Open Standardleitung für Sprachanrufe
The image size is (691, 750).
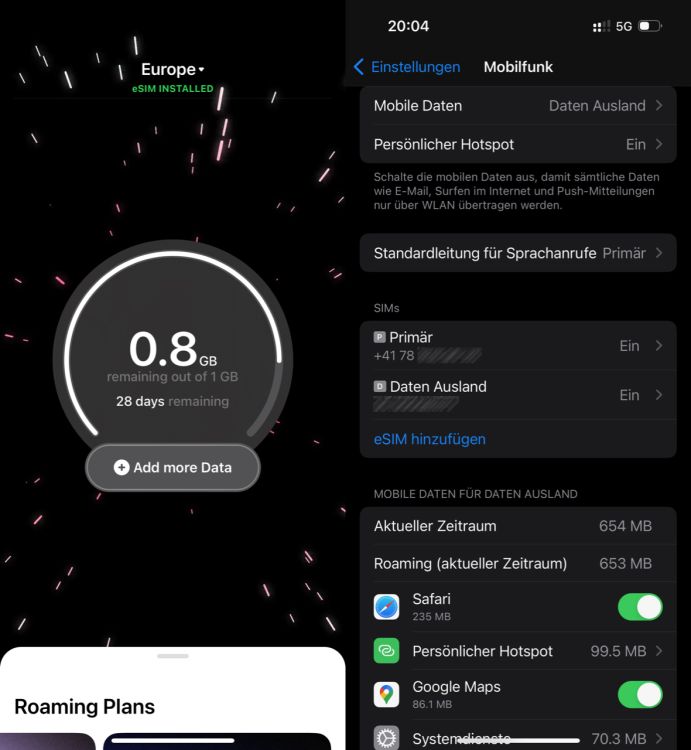pyautogui.click(x=517, y=253)
